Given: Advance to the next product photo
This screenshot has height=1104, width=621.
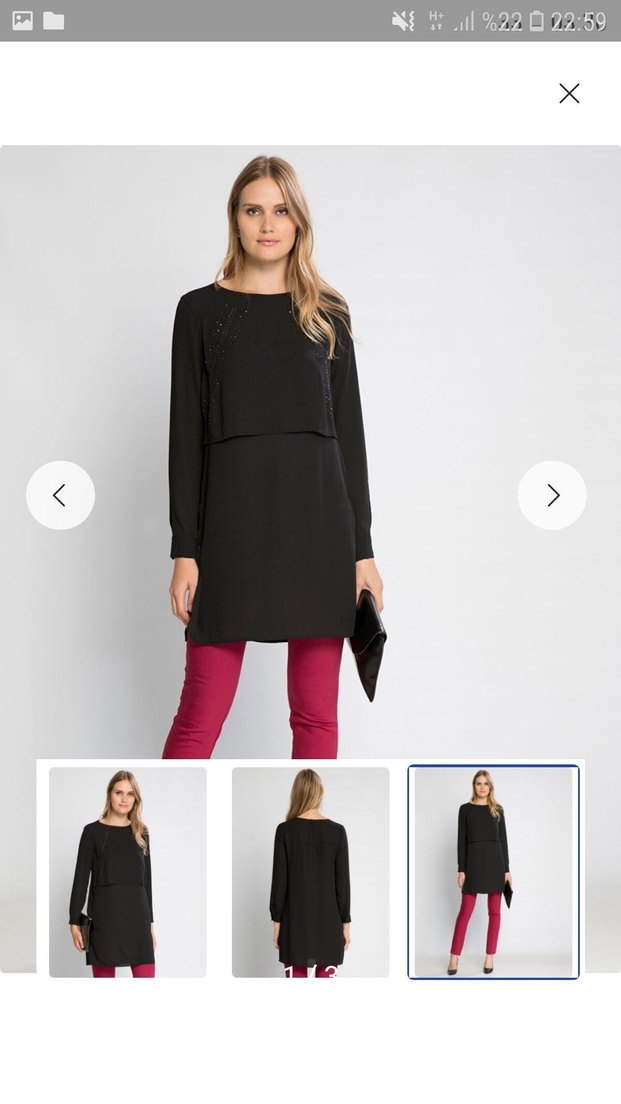Looking at the screenshot, I should click(x=552, y=495).
